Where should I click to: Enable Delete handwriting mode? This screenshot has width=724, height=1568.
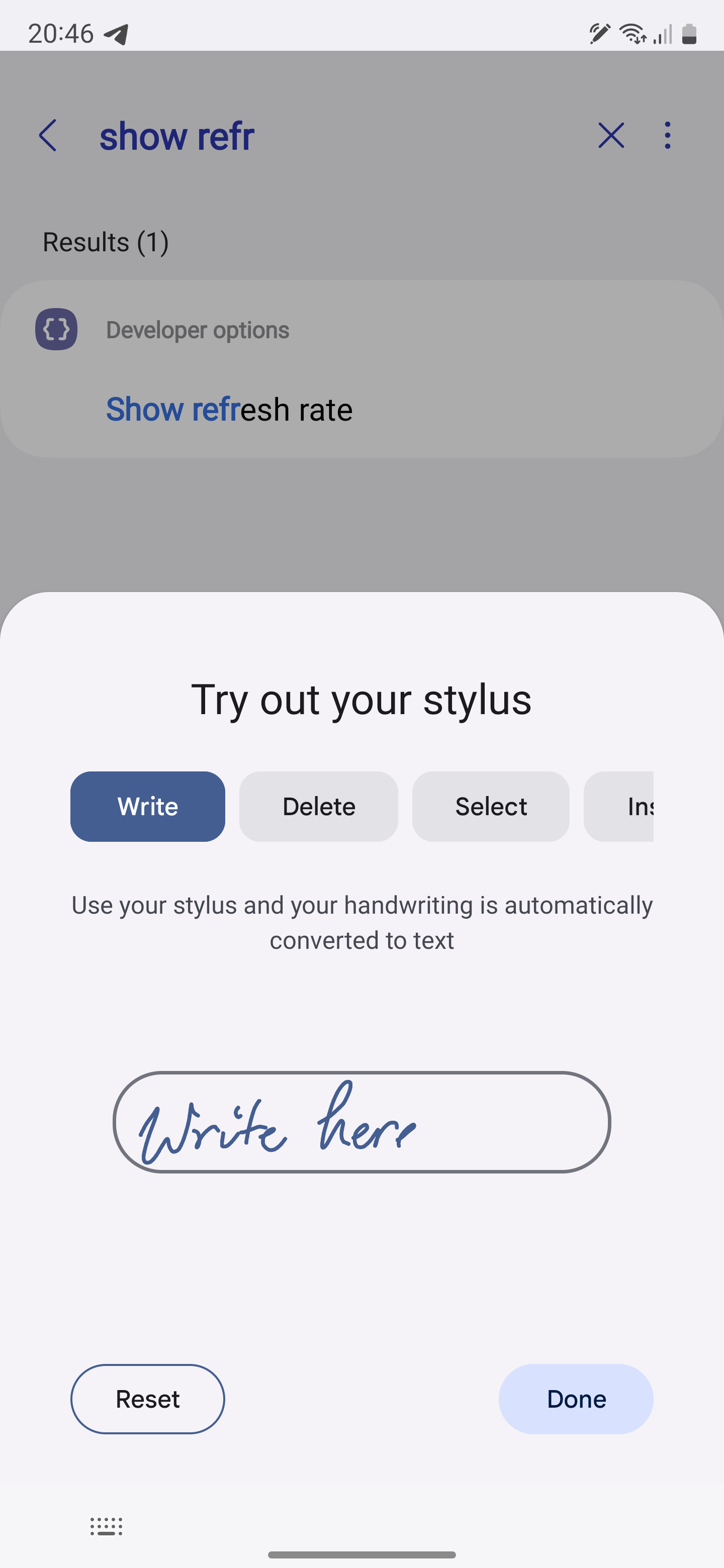318,806
